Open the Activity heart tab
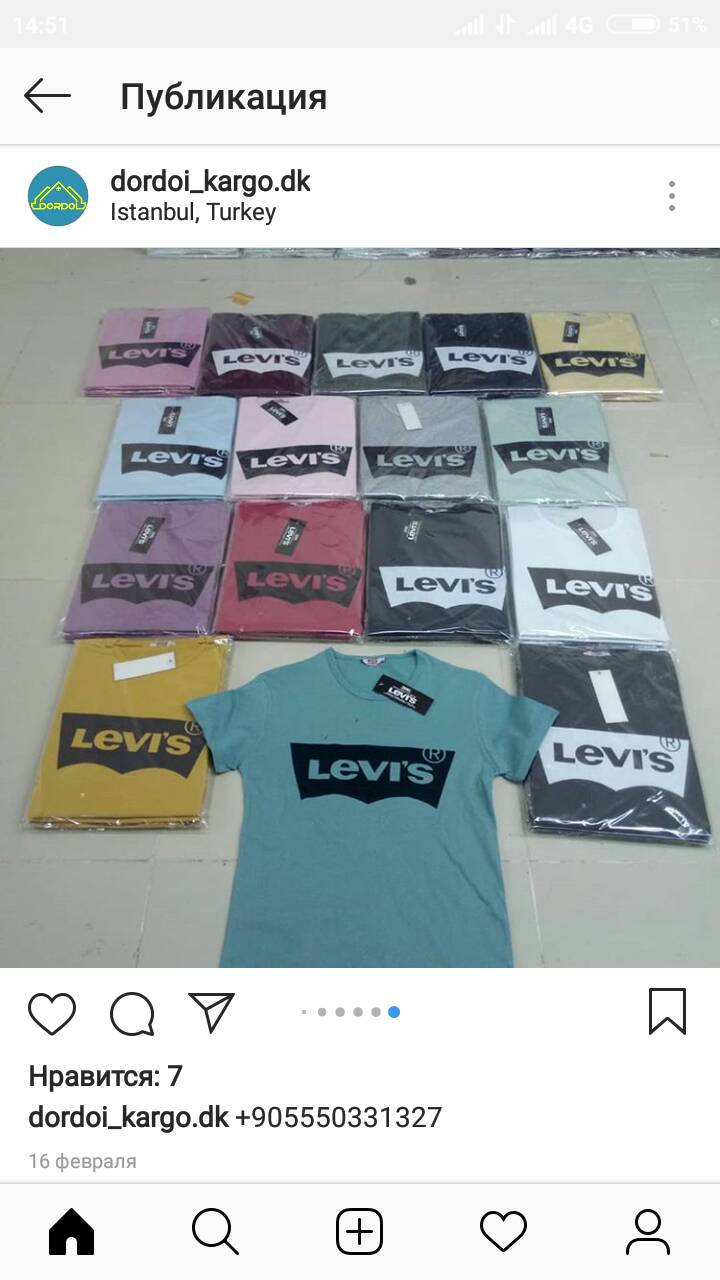 tap(503, 1231)
